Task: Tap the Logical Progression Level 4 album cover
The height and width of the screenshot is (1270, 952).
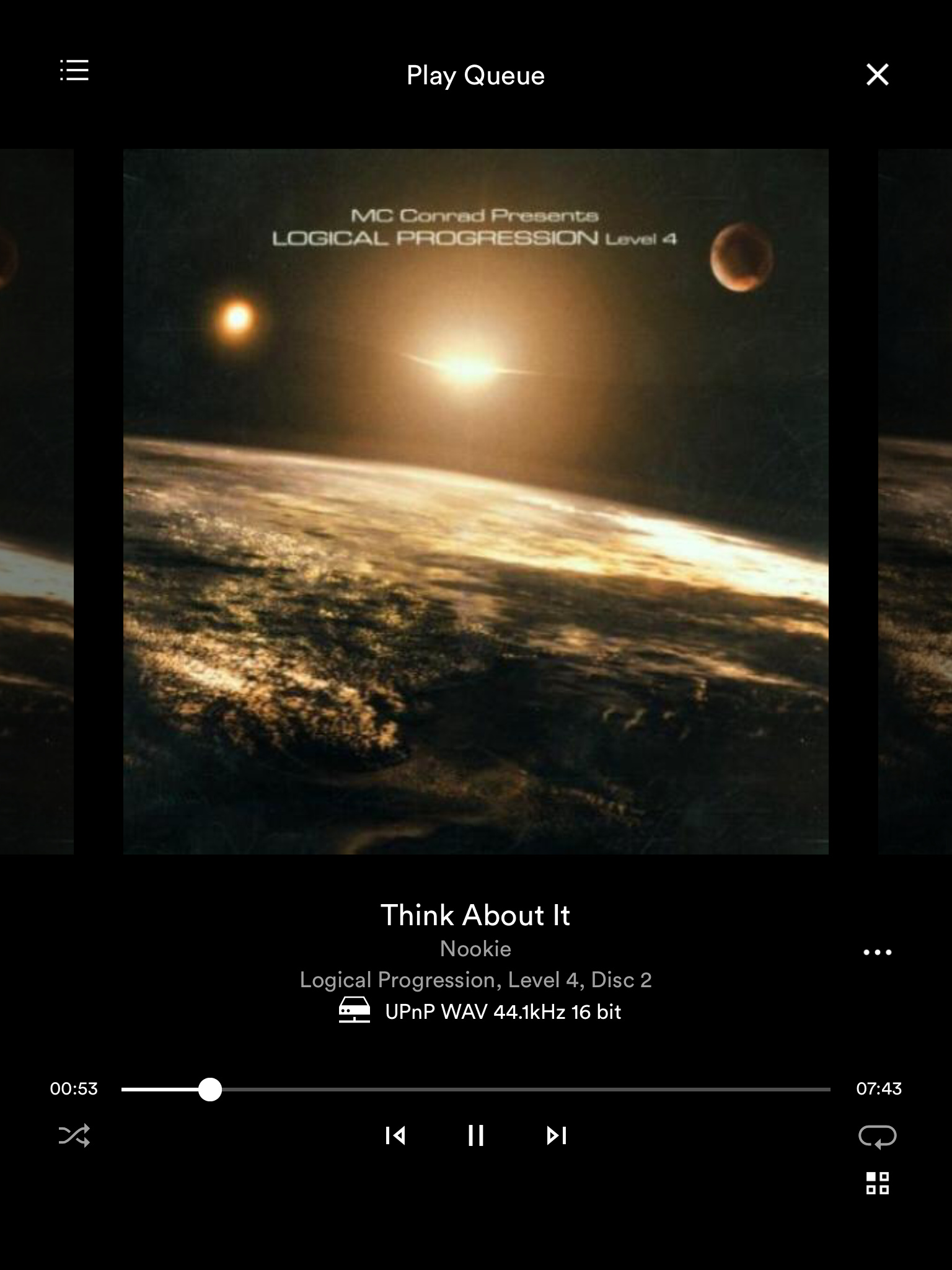Action: [x=476, y=501]
